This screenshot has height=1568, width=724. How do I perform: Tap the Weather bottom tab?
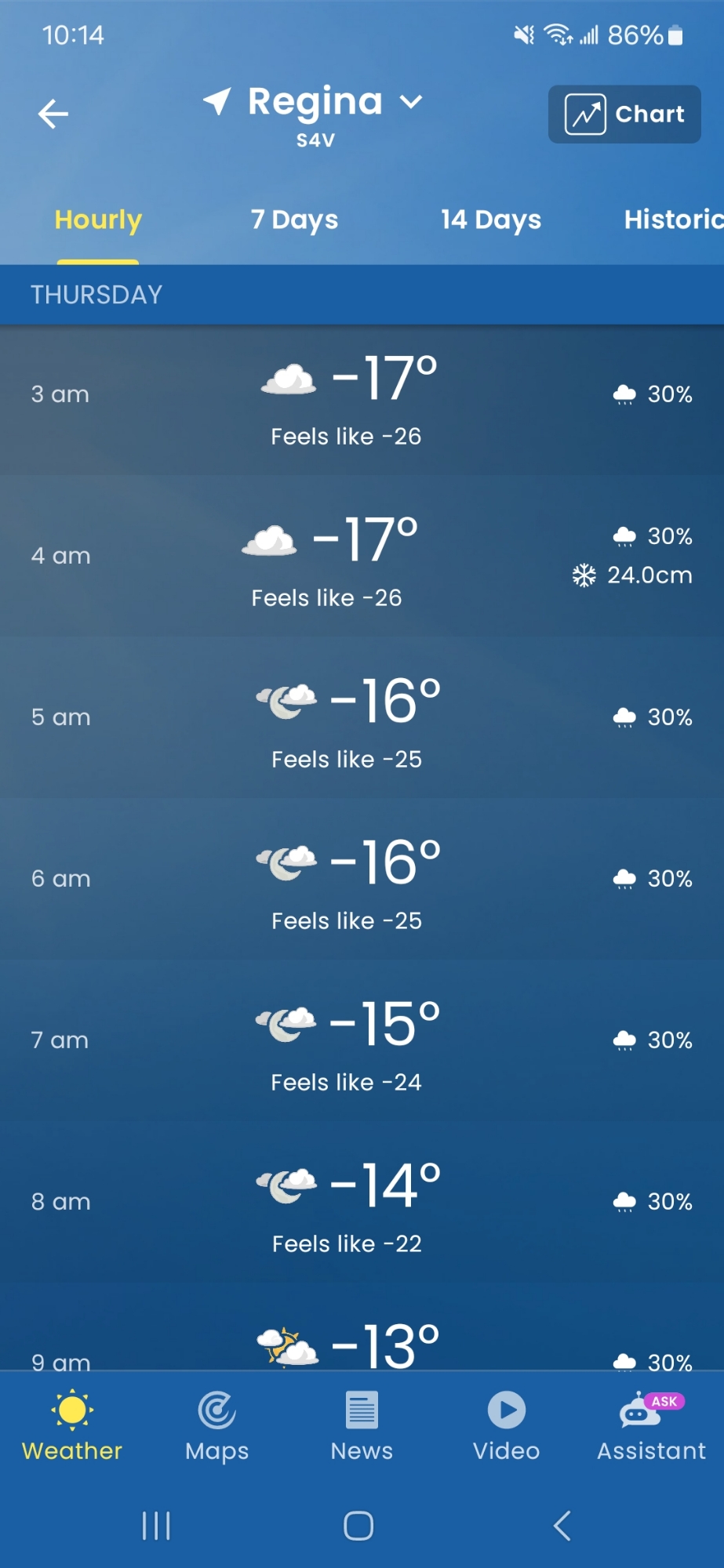pos(72,1427)
